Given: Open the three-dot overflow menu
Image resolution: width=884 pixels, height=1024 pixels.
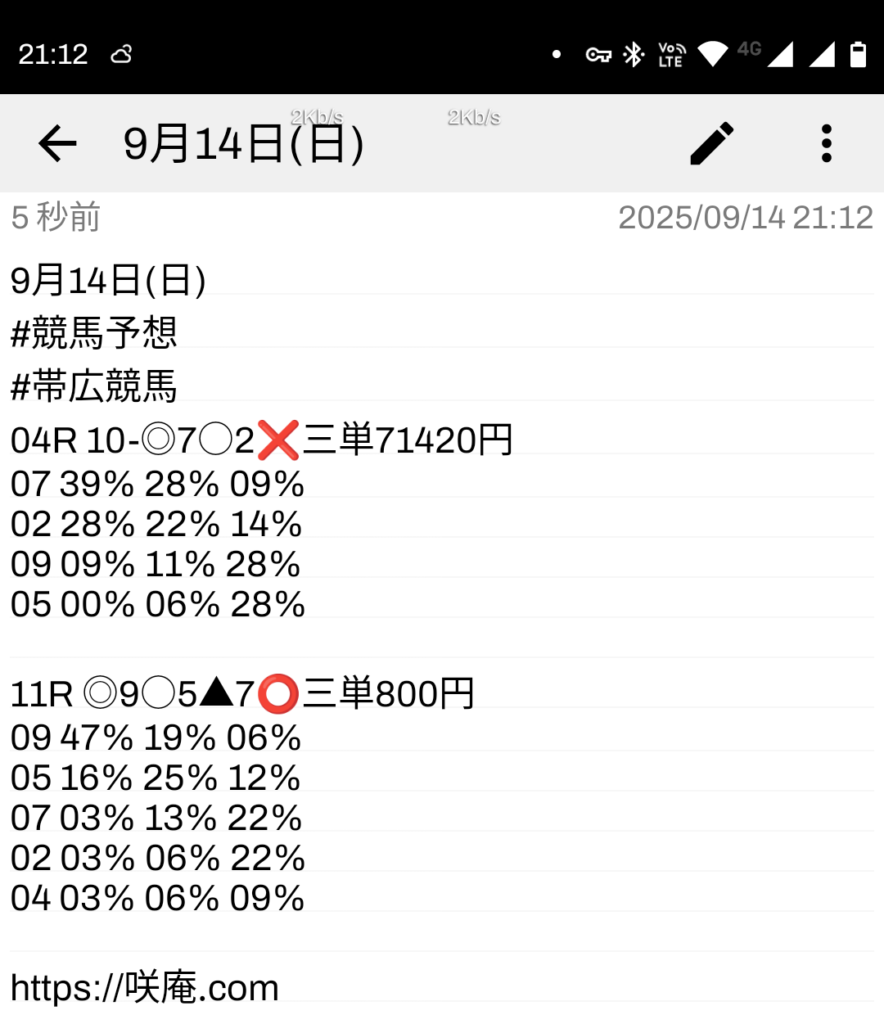Looking at the screenshot, I should [826, 144].
